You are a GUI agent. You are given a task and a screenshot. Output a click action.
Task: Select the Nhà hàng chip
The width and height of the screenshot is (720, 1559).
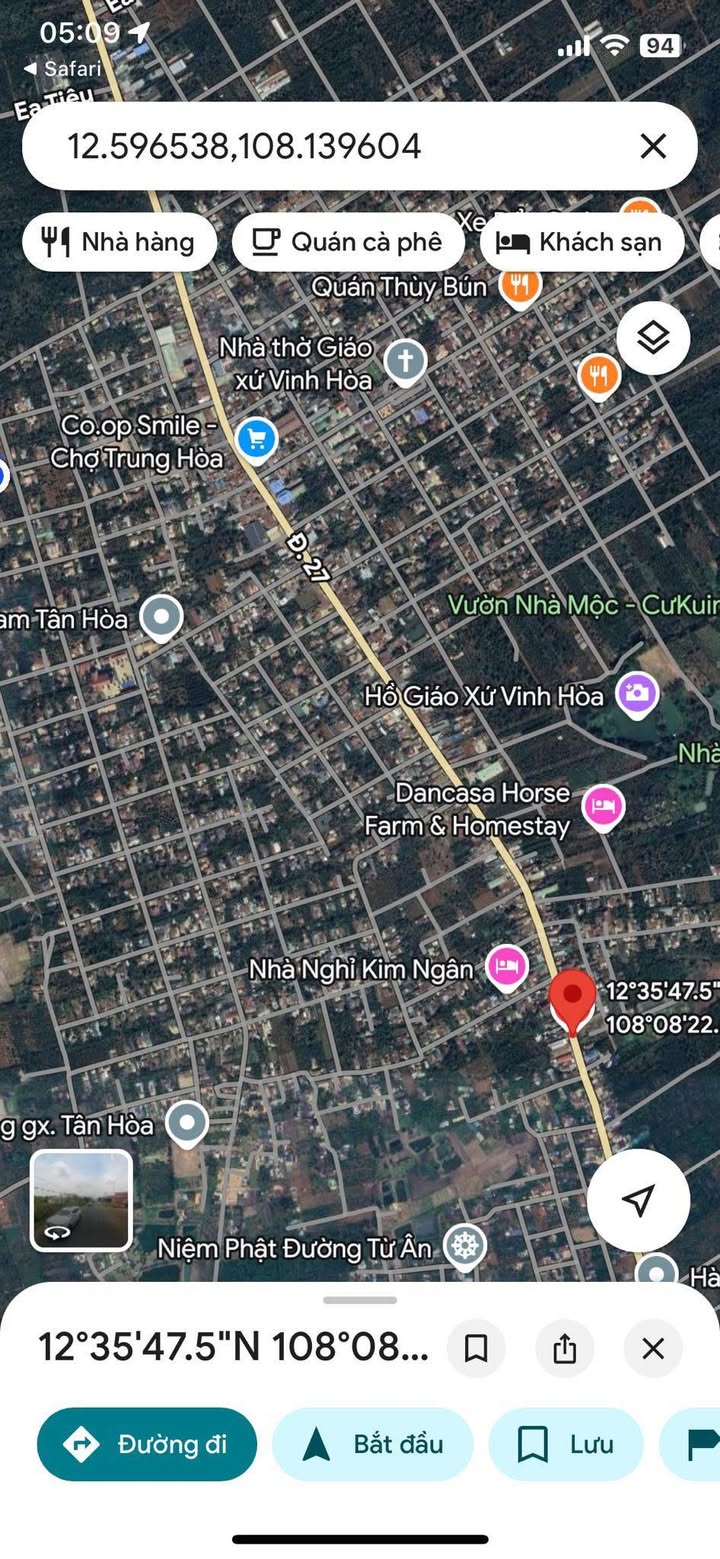pos(119,242)
